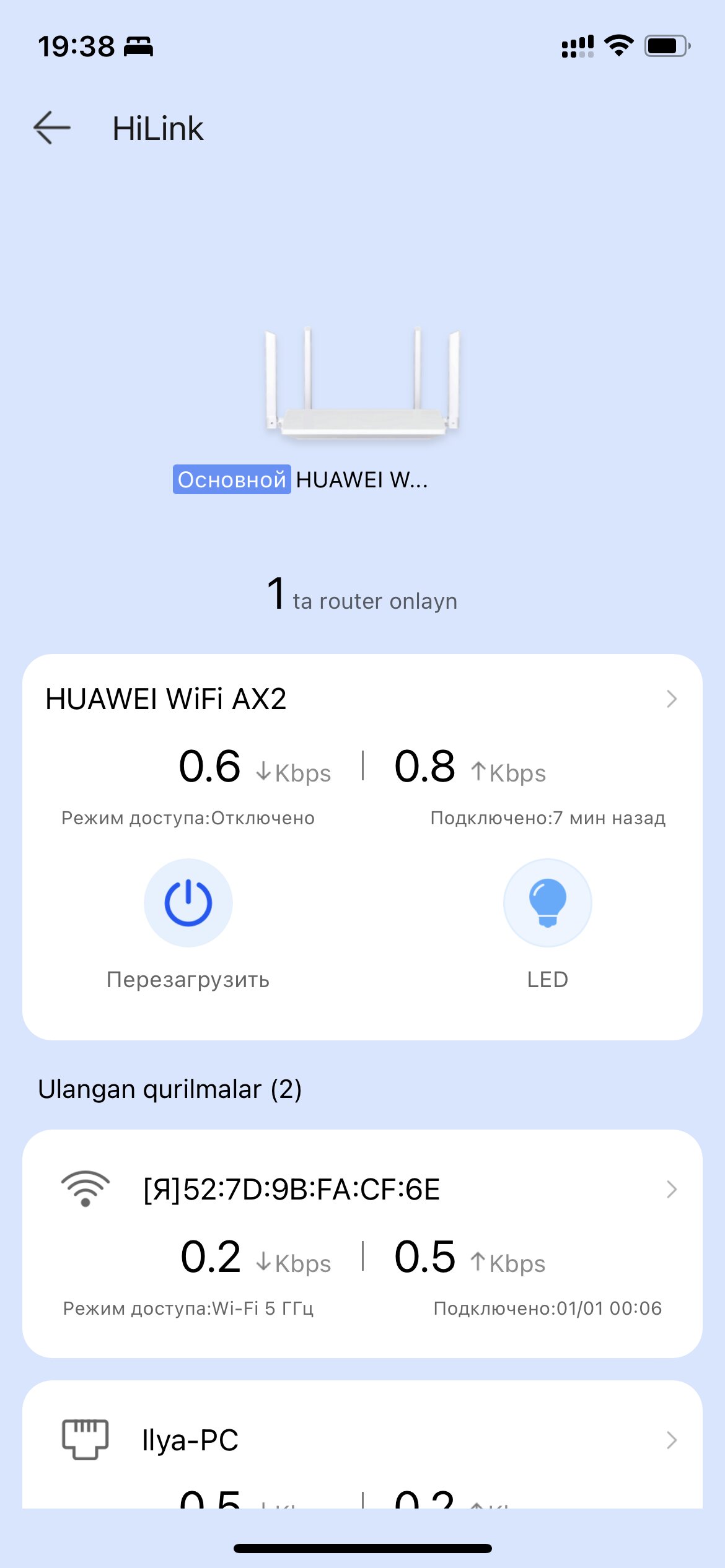This screenshot has height=1568, width=725.
Task: Open the Ilya-PC connected device
Action: click(x=362, y=1444)
